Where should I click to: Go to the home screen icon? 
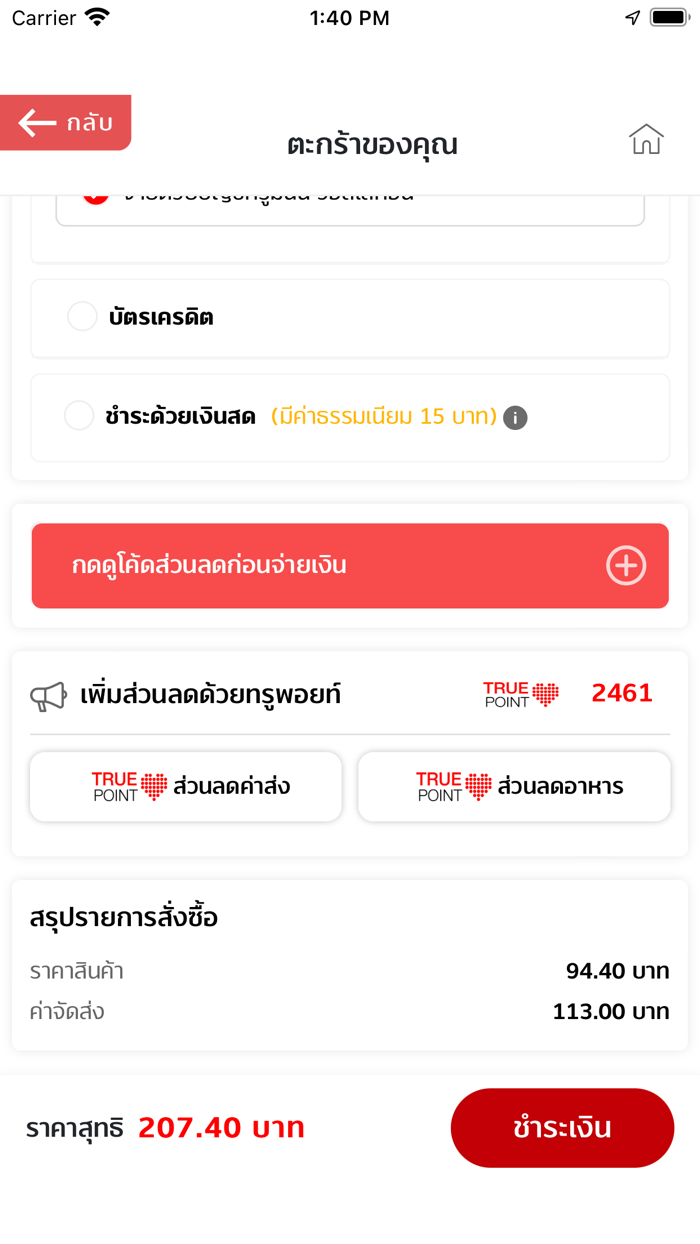coord(646,140)
